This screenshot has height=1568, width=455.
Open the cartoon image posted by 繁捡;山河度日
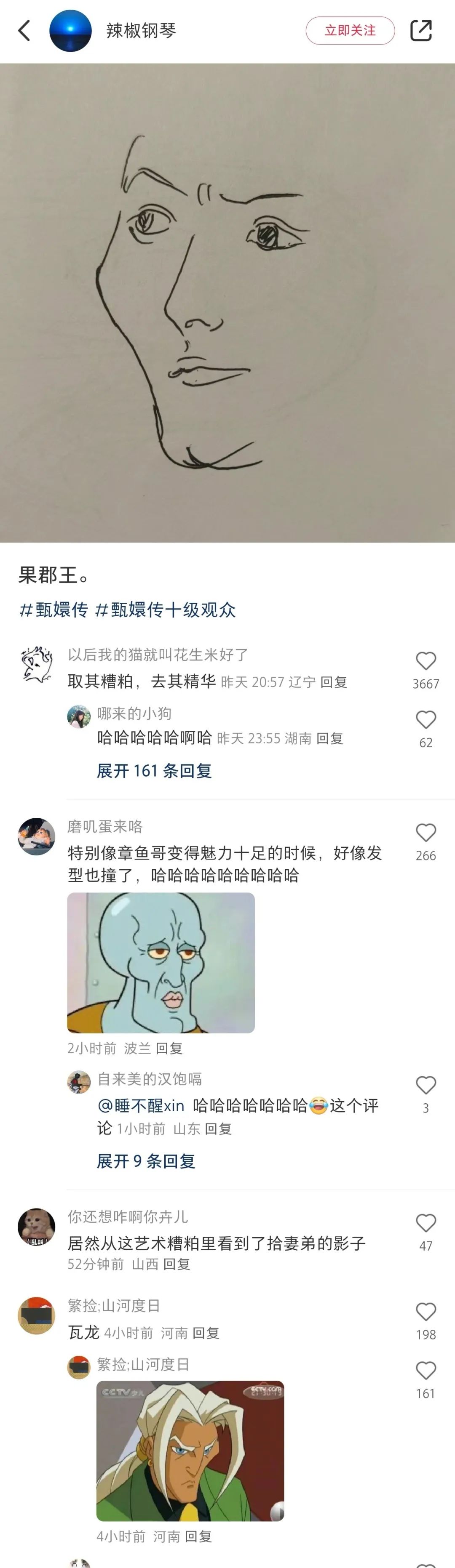(x=190, y=1451)
